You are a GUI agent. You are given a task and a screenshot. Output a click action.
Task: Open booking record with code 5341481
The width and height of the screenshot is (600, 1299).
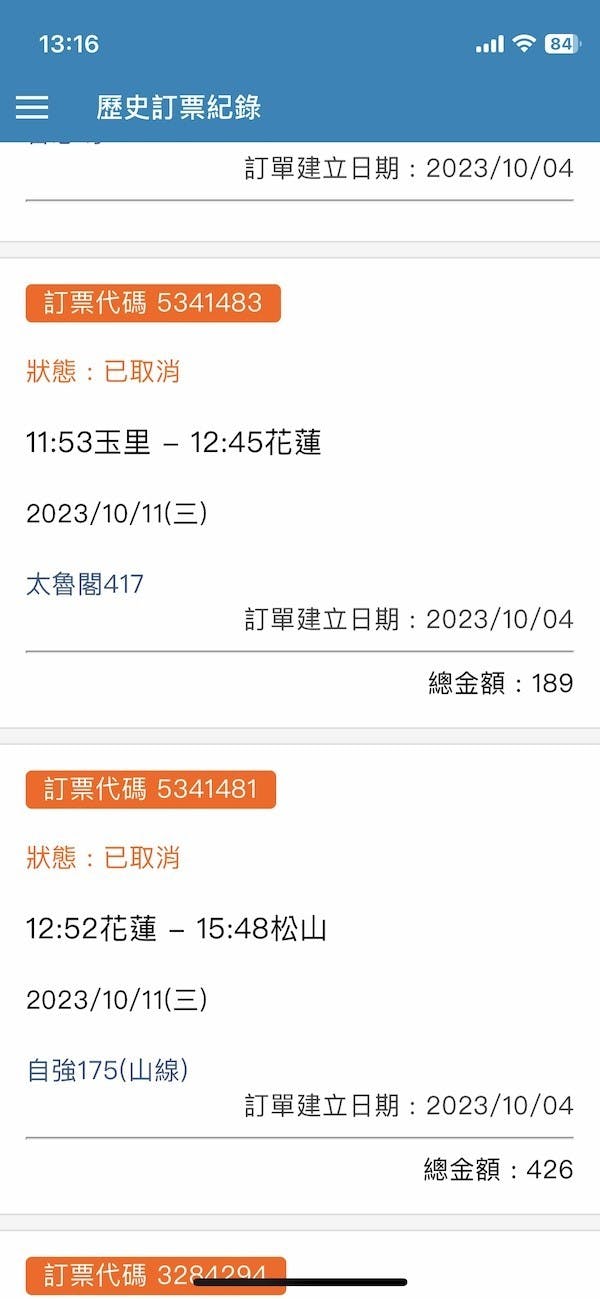click(x=151, y=789)
